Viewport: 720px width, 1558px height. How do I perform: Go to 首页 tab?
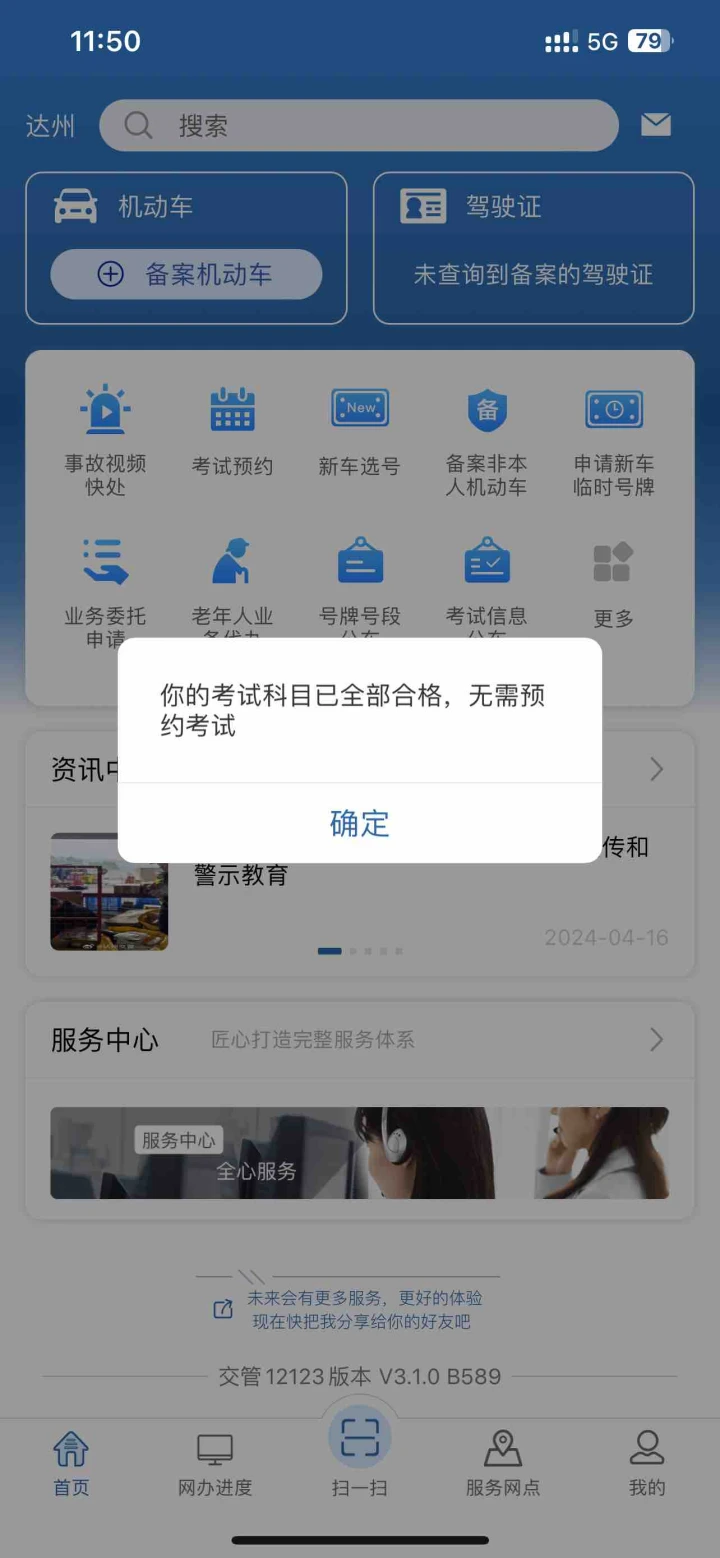point(71,1463)
